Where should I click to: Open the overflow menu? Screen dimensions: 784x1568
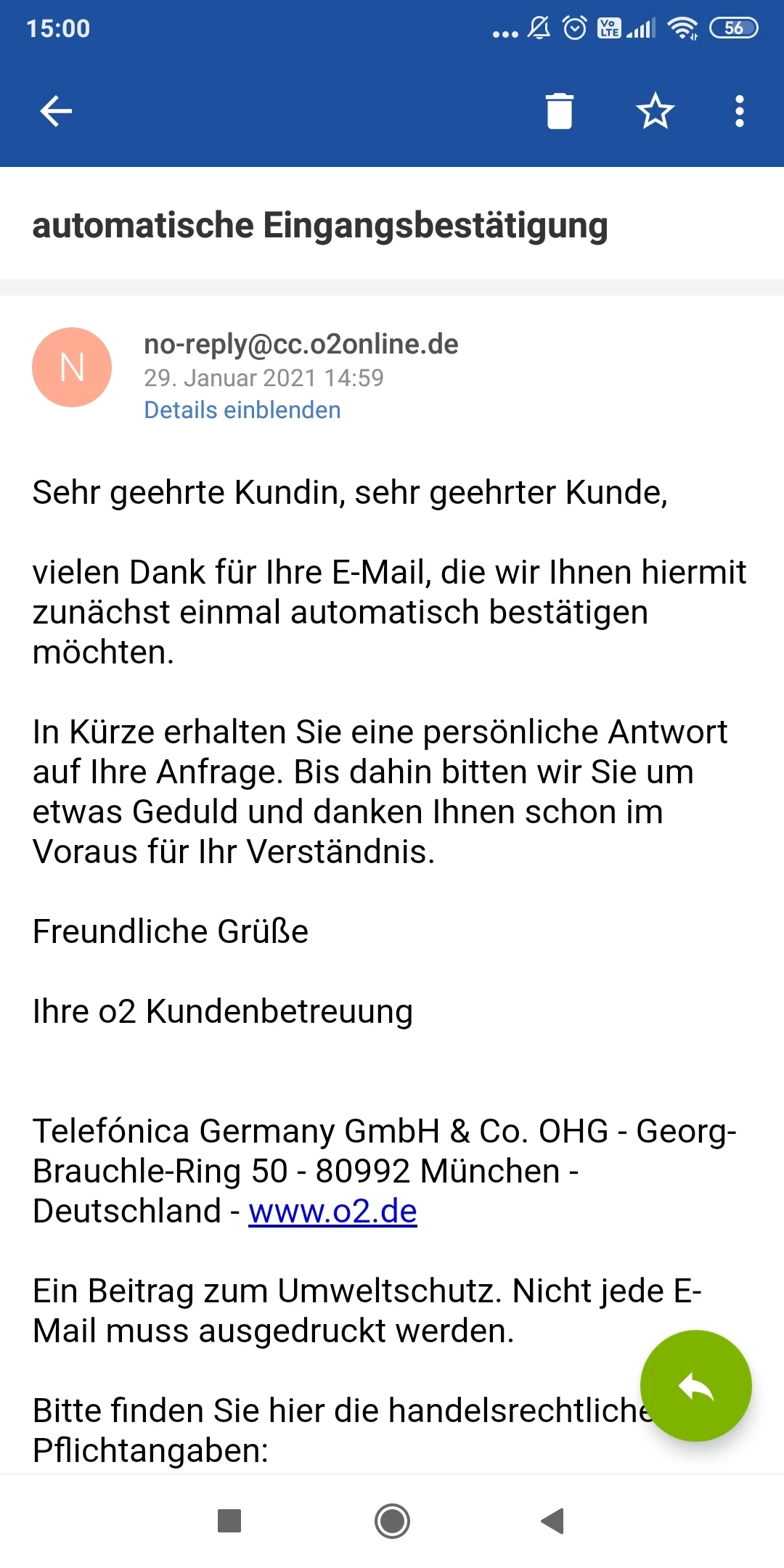point(739,112)
